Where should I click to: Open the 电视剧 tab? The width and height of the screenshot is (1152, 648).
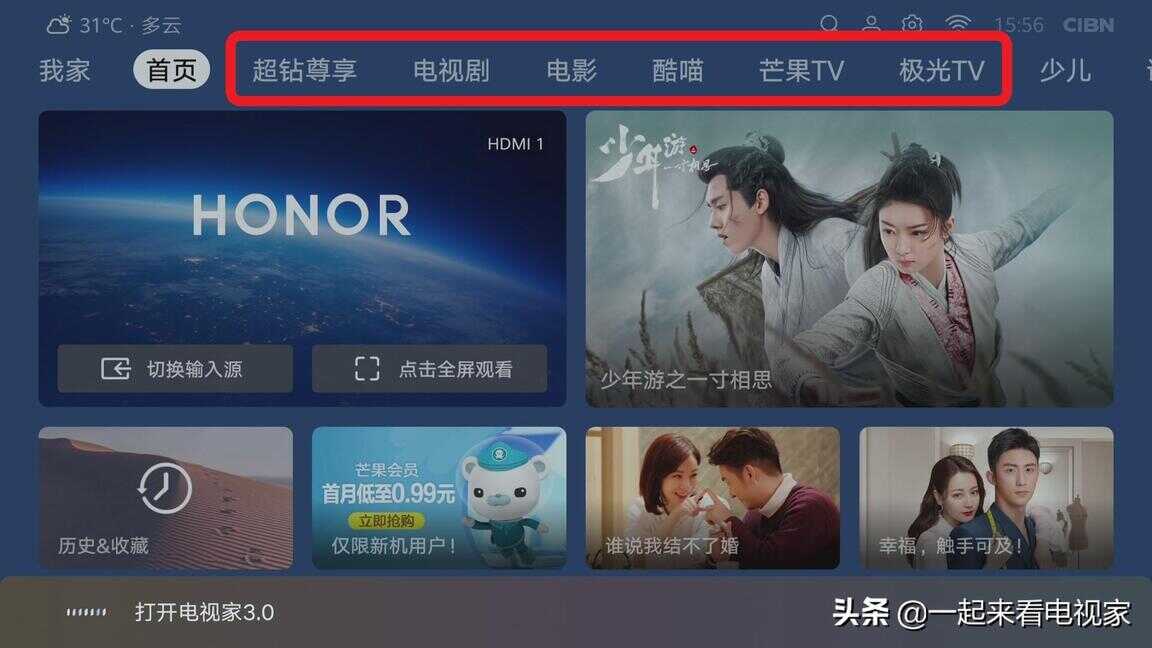coord(451,70)
